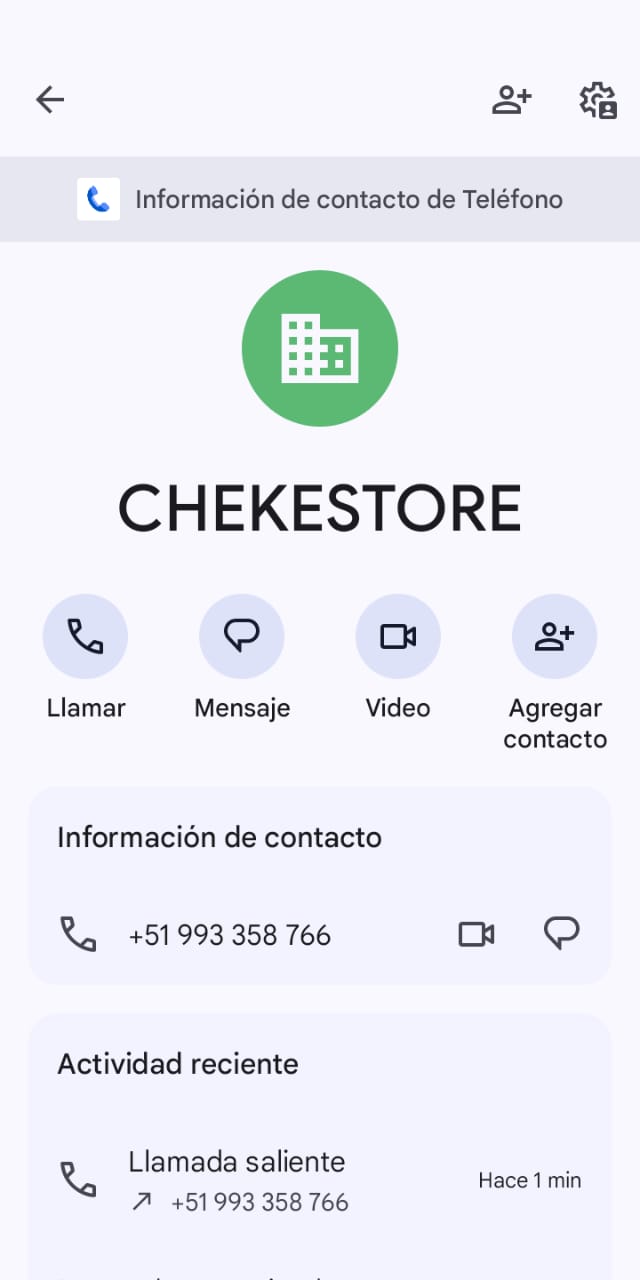Tap message icon beside the phone number

click(562, 933)
